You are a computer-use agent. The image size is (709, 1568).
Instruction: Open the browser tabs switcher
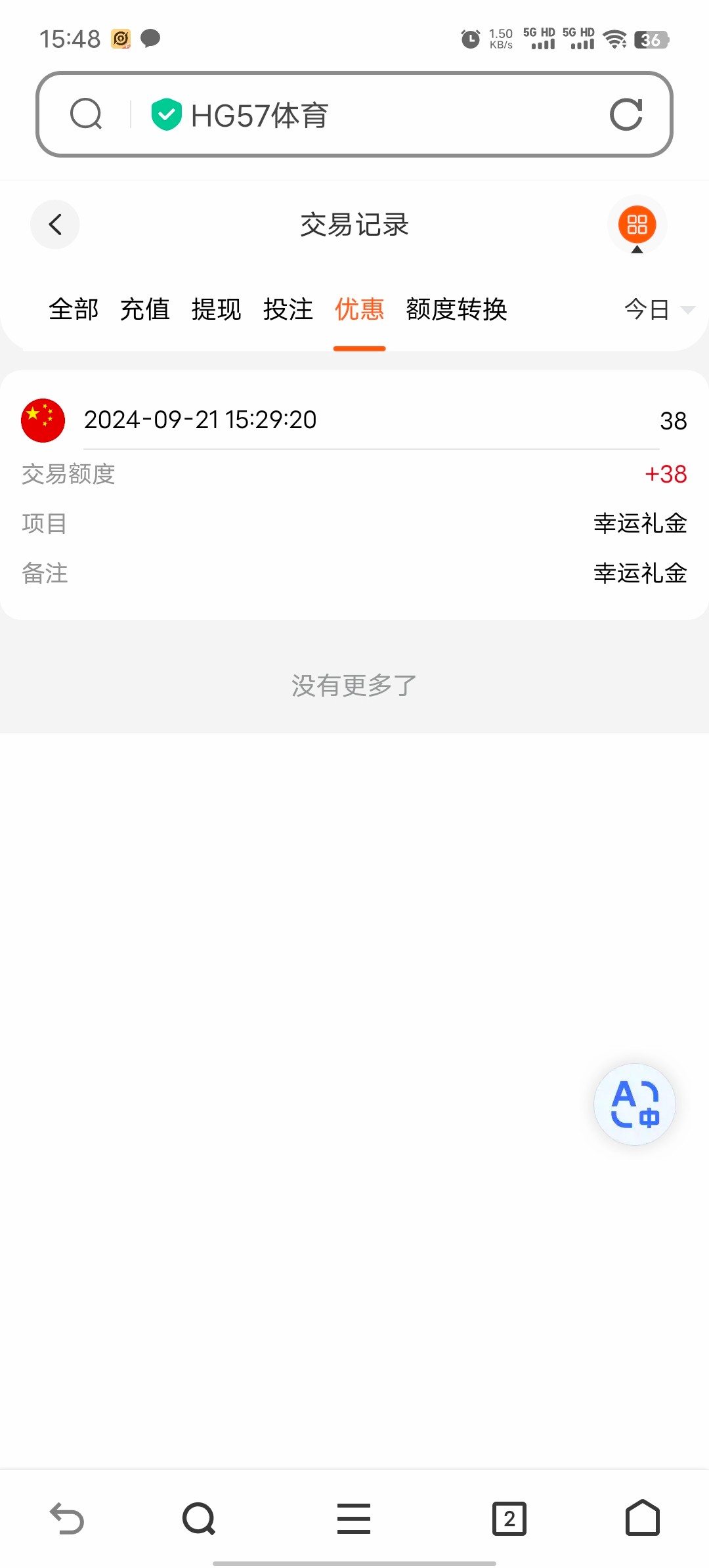(x=509, y=1519)
